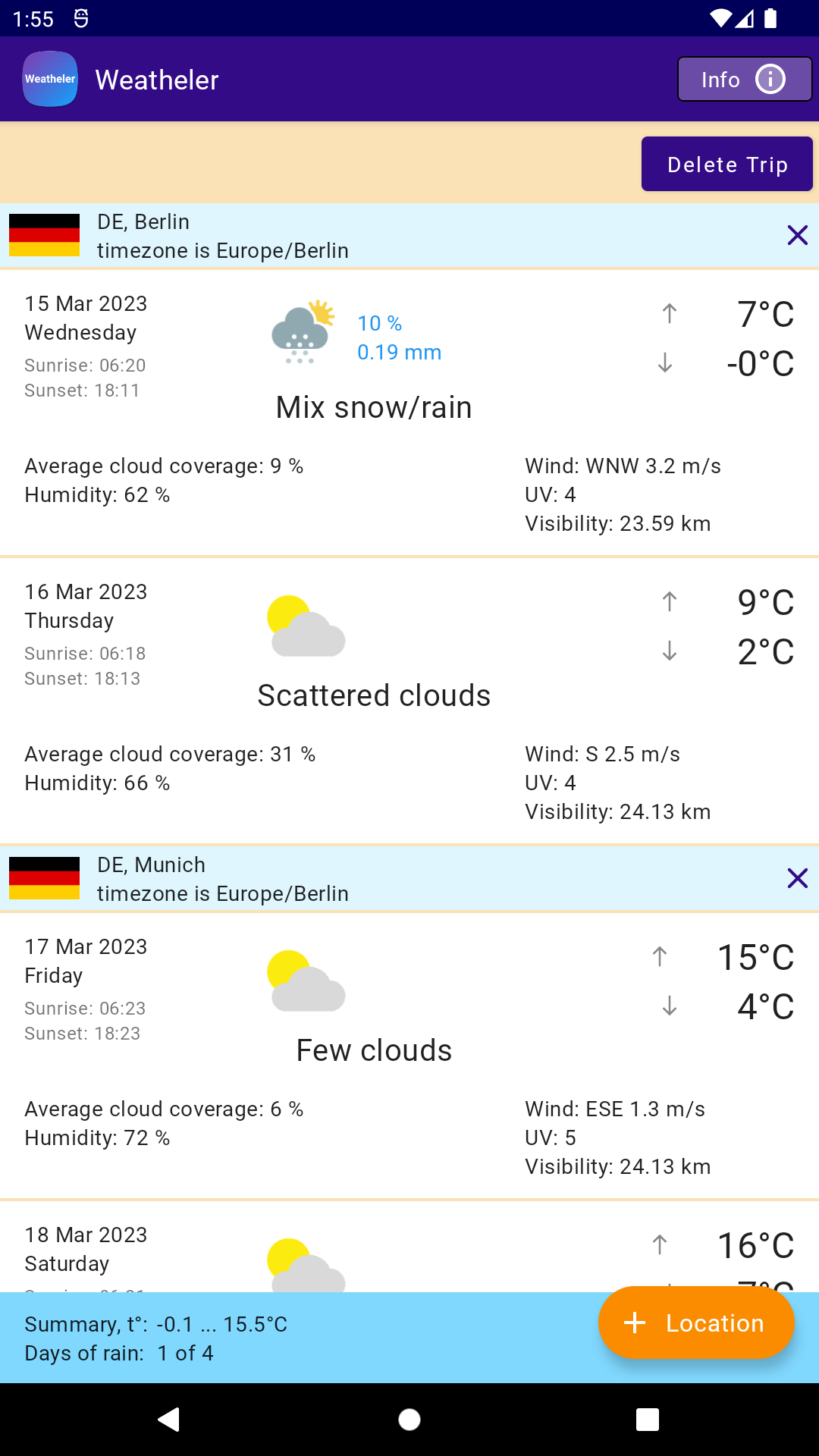Open the Info button
819x1456 pixels.
(x=744, y=80)
